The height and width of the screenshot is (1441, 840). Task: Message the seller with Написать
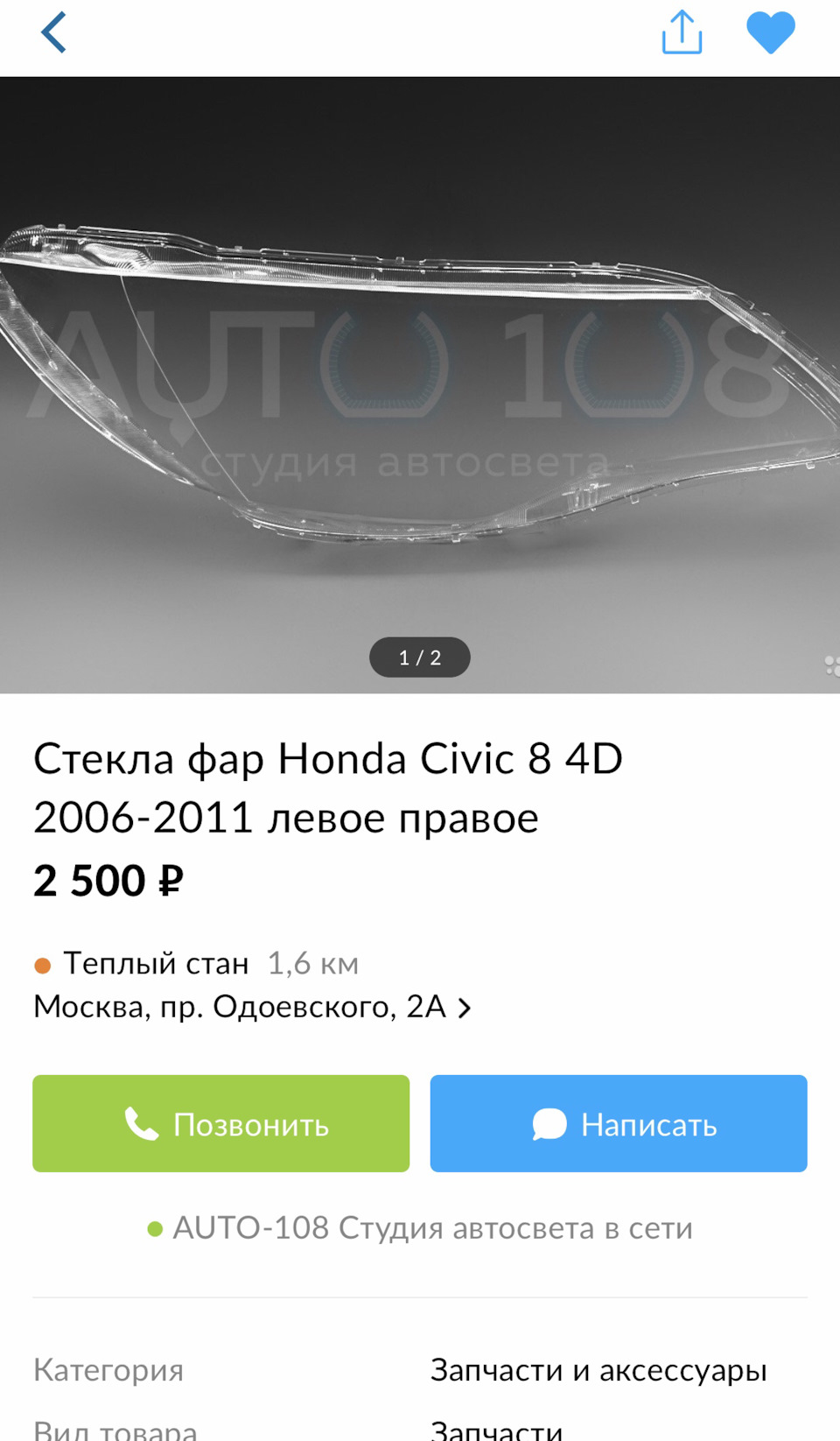pyautogui.click(x=619, y=1123)
